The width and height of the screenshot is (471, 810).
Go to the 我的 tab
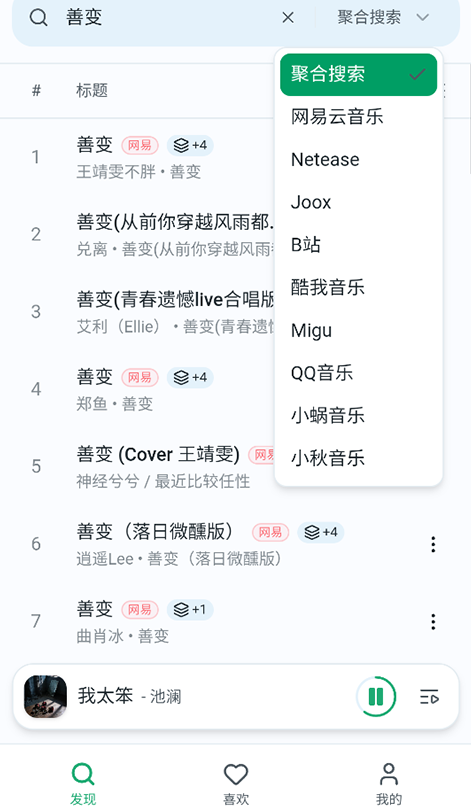tap(388, 784)
